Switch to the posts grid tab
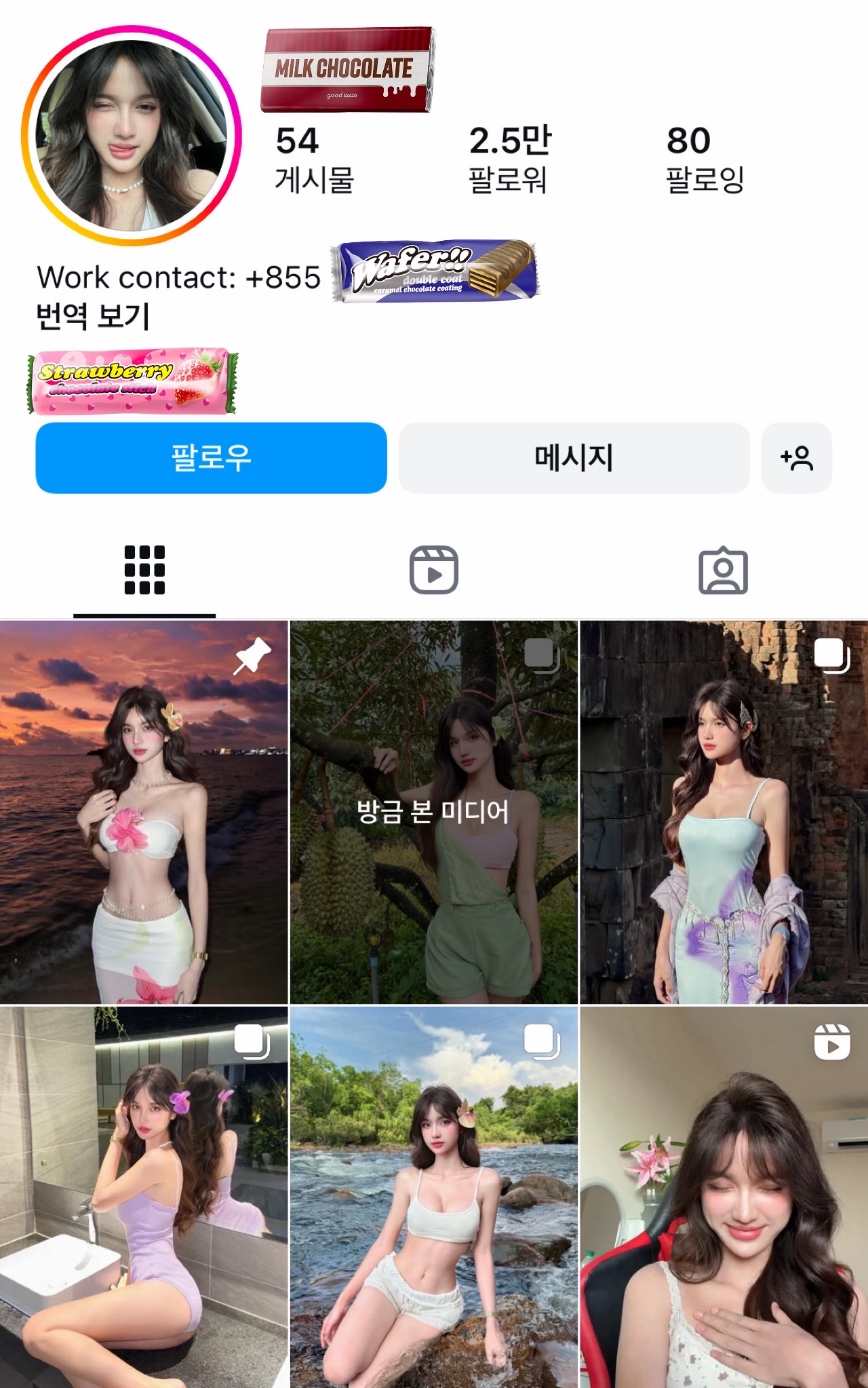 pyautogui.click(x=144, y=571)
